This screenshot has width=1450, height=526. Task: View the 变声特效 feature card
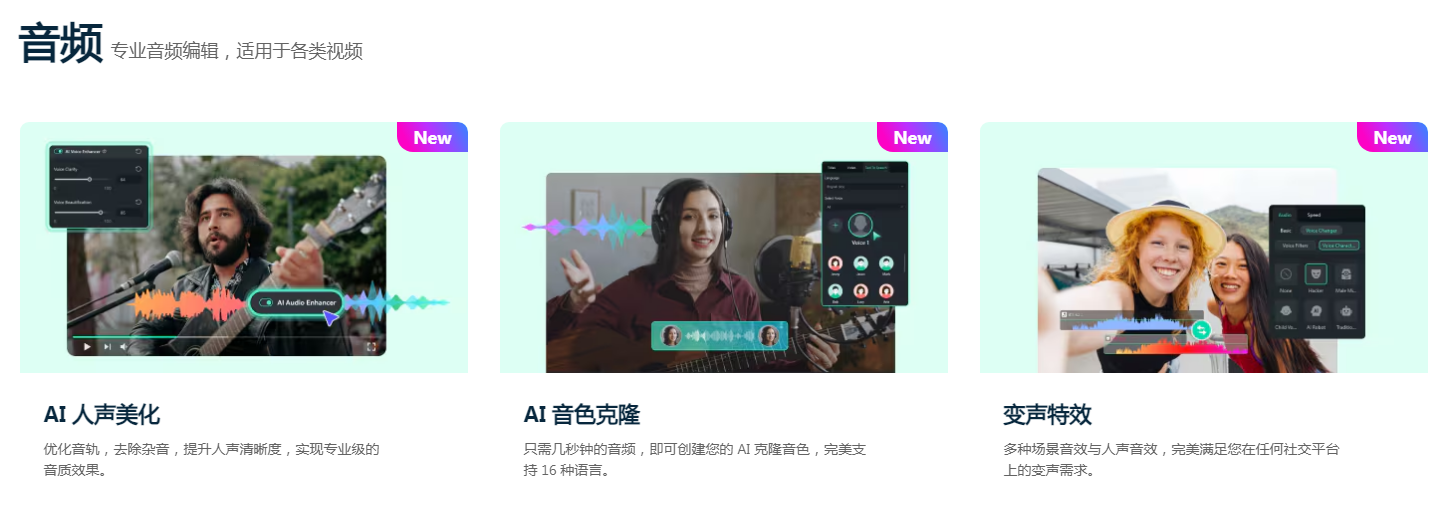(1047, 414)
